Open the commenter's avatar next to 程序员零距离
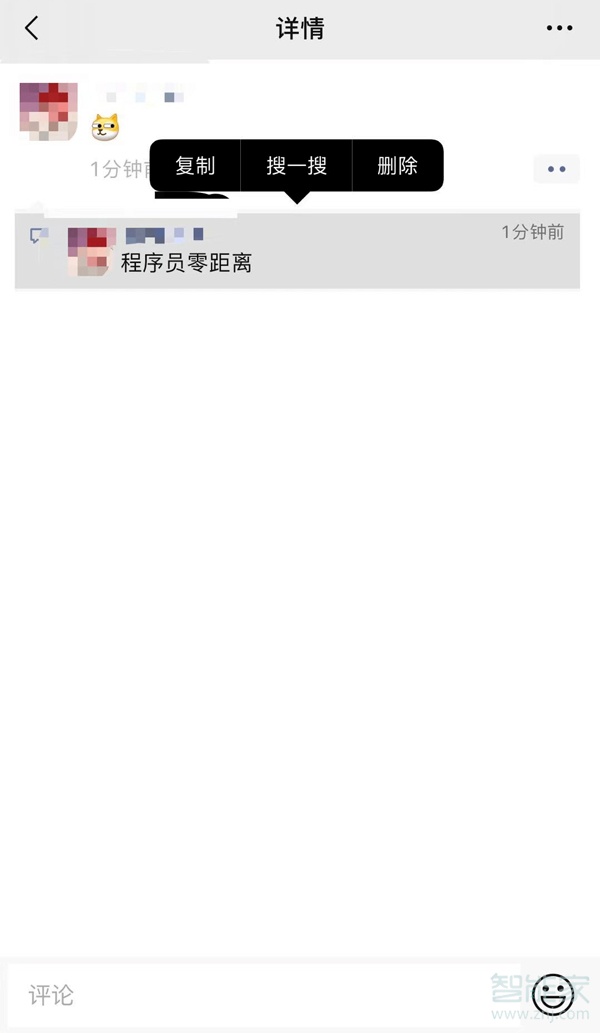This screenshot has width=600, height=1033. coord(87,251)
